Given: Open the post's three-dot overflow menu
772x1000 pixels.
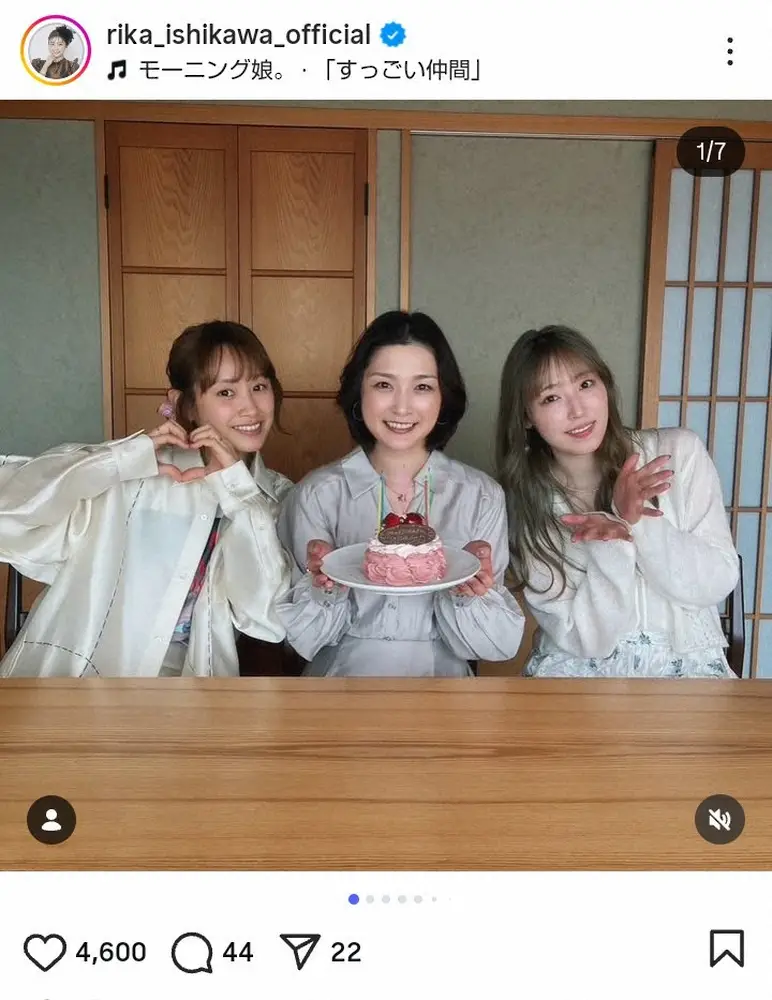Looking at the screenshot, I should (730, 51).
